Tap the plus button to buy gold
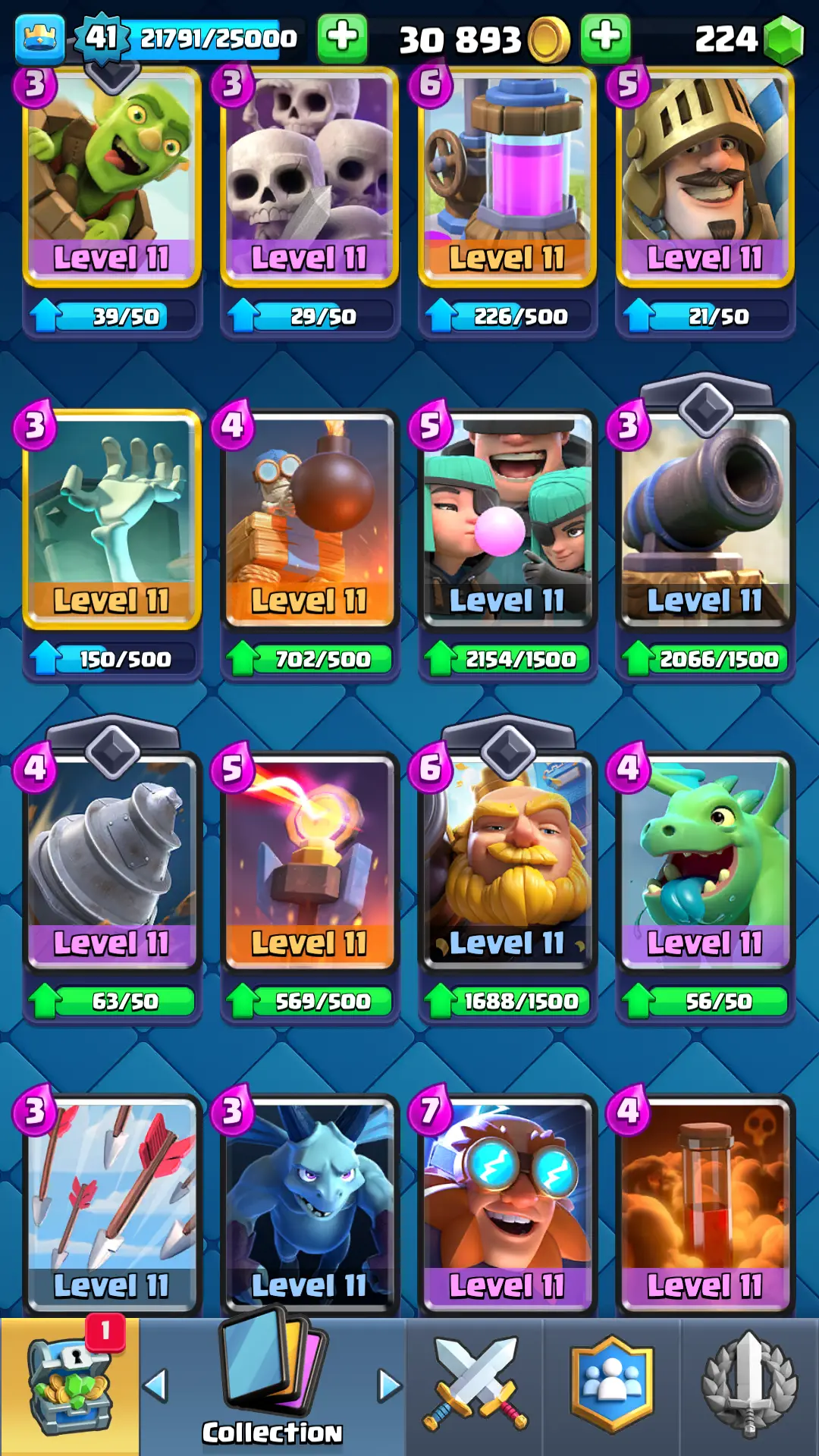Screen dimensions: 819x1456 pos(605,37)
